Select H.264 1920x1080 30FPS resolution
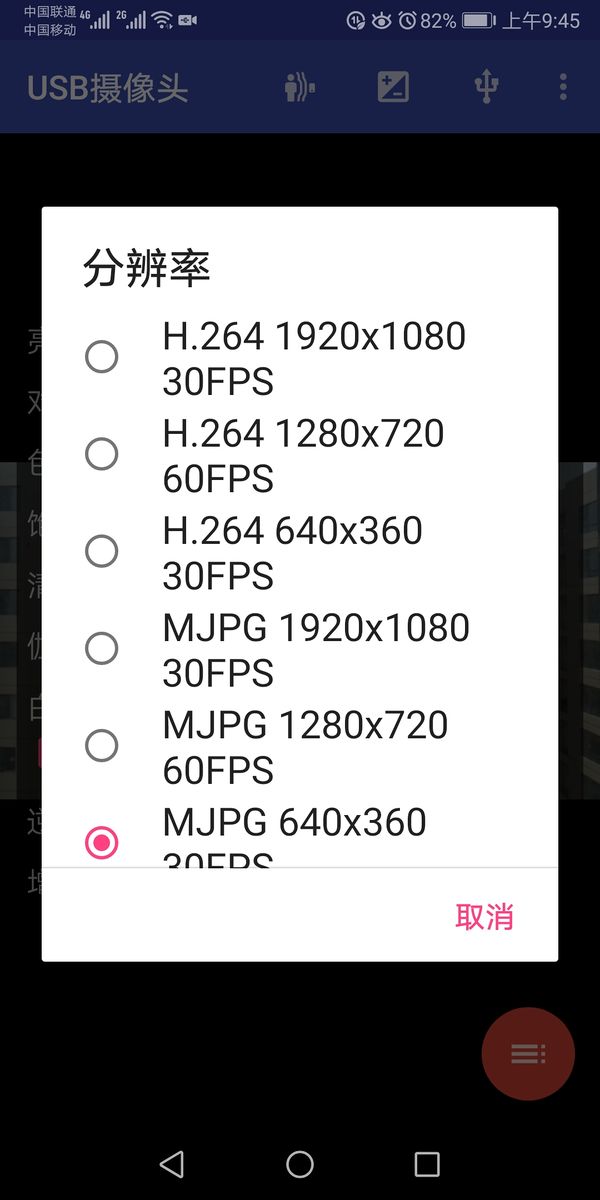This screenshot has width=600, height=1200. click(x=102, y=357)
